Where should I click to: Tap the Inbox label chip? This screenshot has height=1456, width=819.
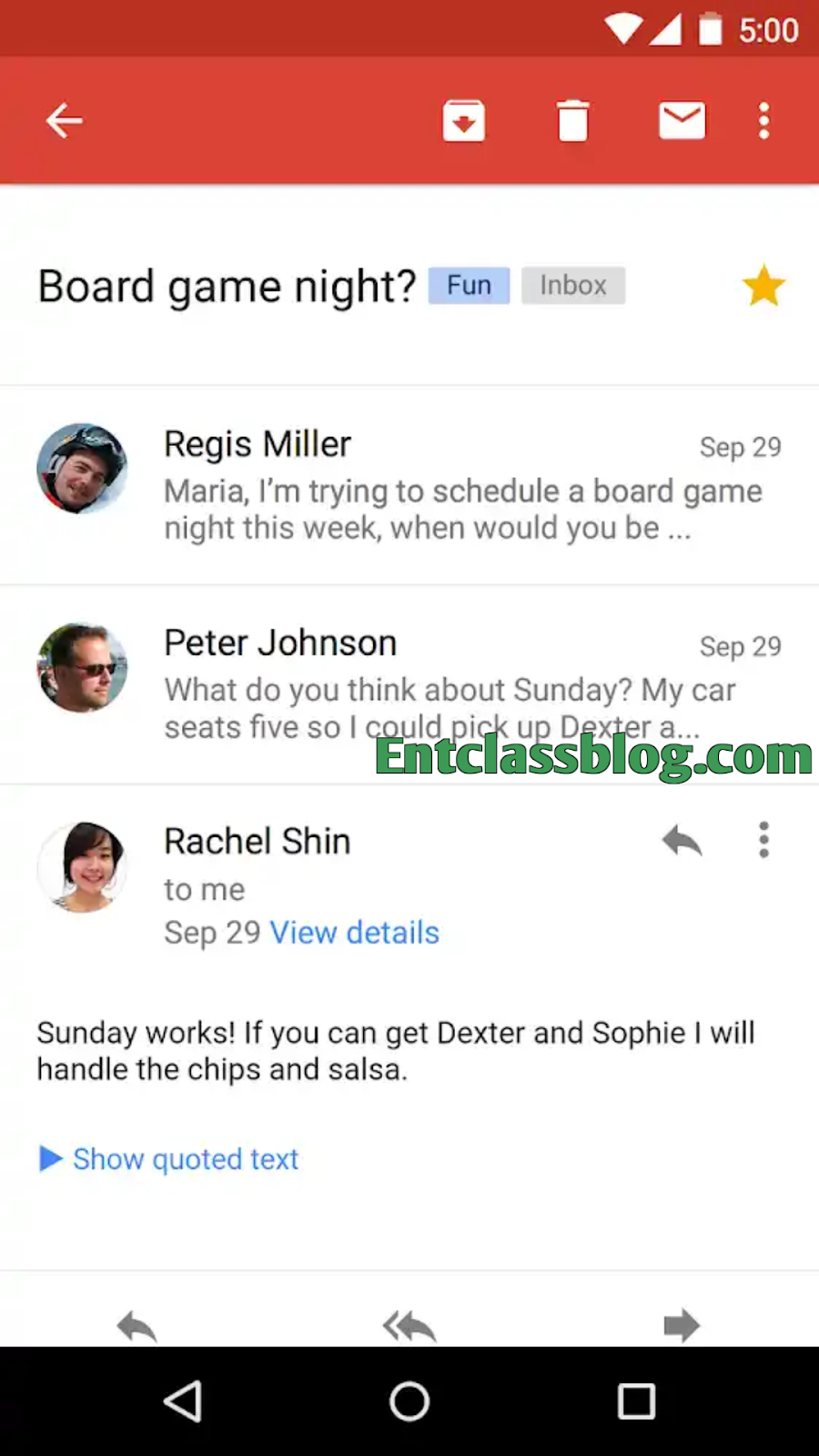click(572, 286)
